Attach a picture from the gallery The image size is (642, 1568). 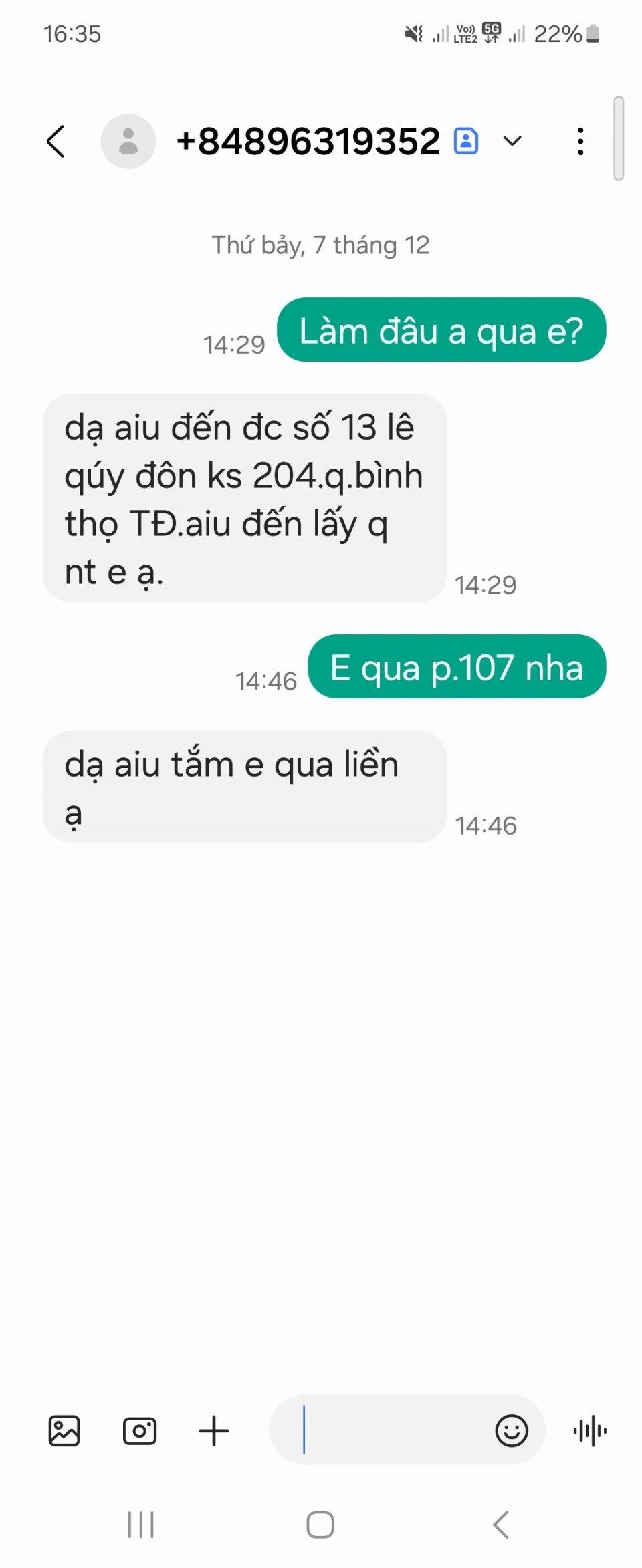tap(64, 1431)
